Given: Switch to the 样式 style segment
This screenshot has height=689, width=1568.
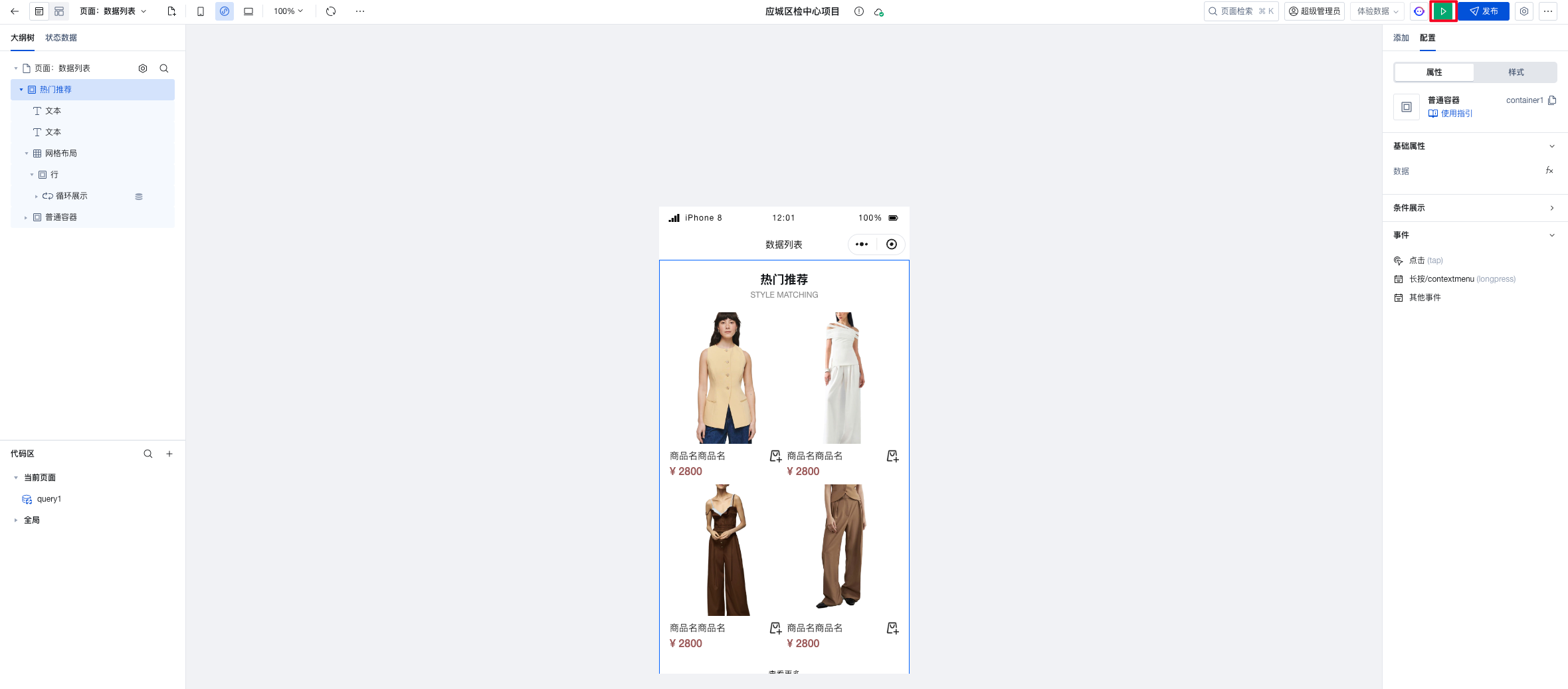Looking at the screenshot, I should 1516,72.
